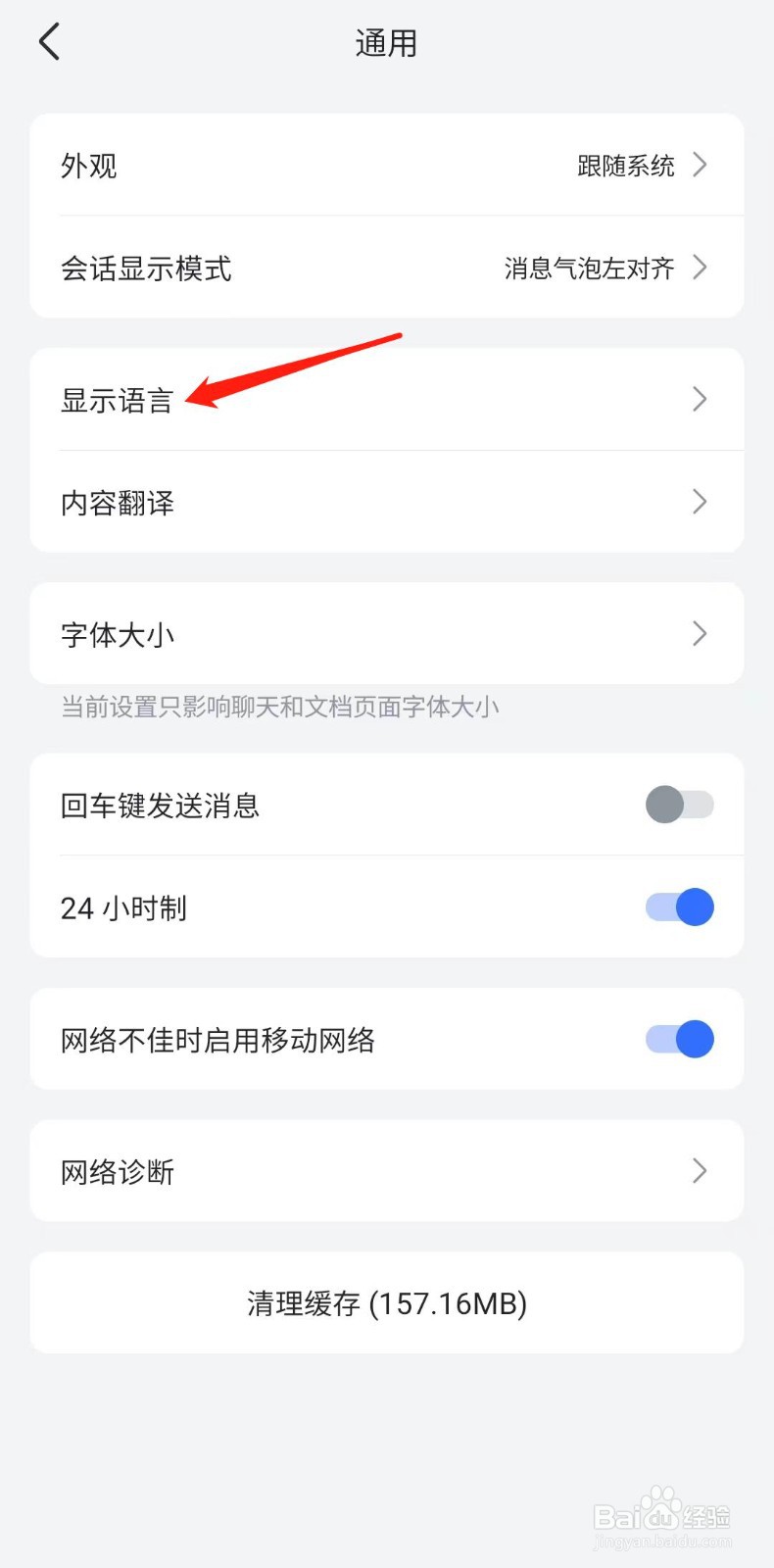This screenshot has height=1568, width=774.
Task: Expand the 会话显示模式 row chevron
Action: point(700,267)
